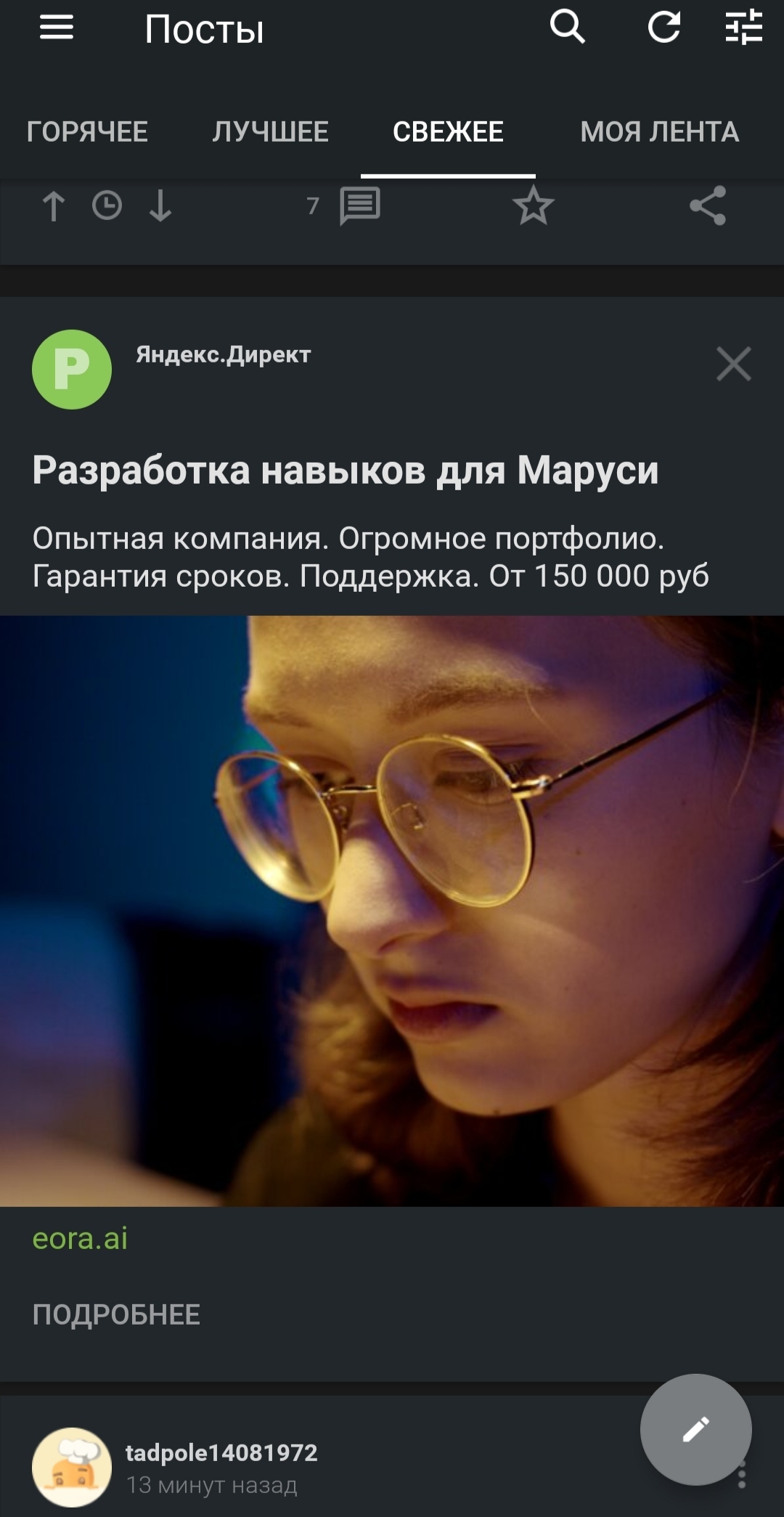This screenshot has width=784, height=1517.
Task: Switch to the Моя лента tab
Action: (x=659, y=132)
